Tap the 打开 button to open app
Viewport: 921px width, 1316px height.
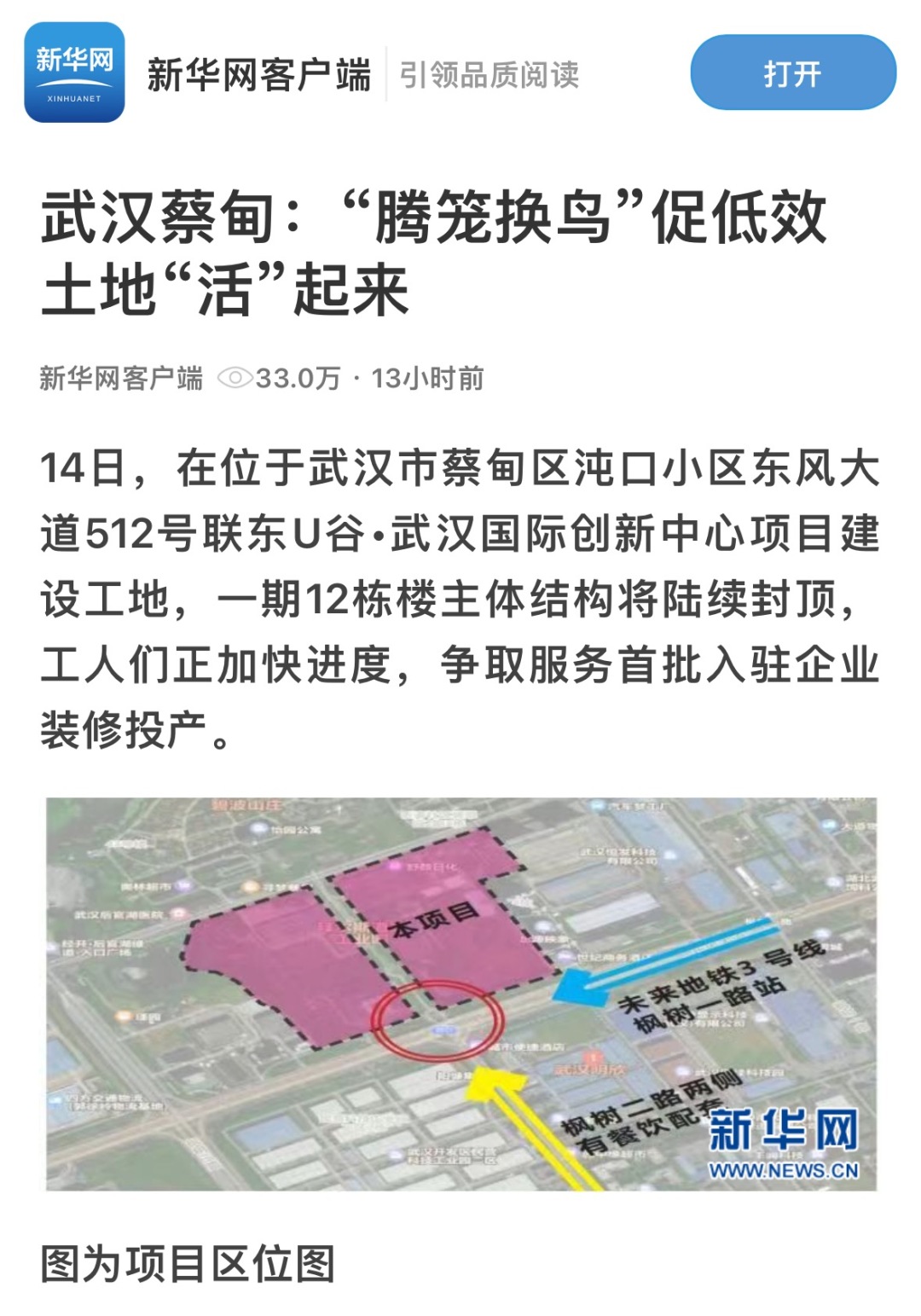(x=792, y=73)
